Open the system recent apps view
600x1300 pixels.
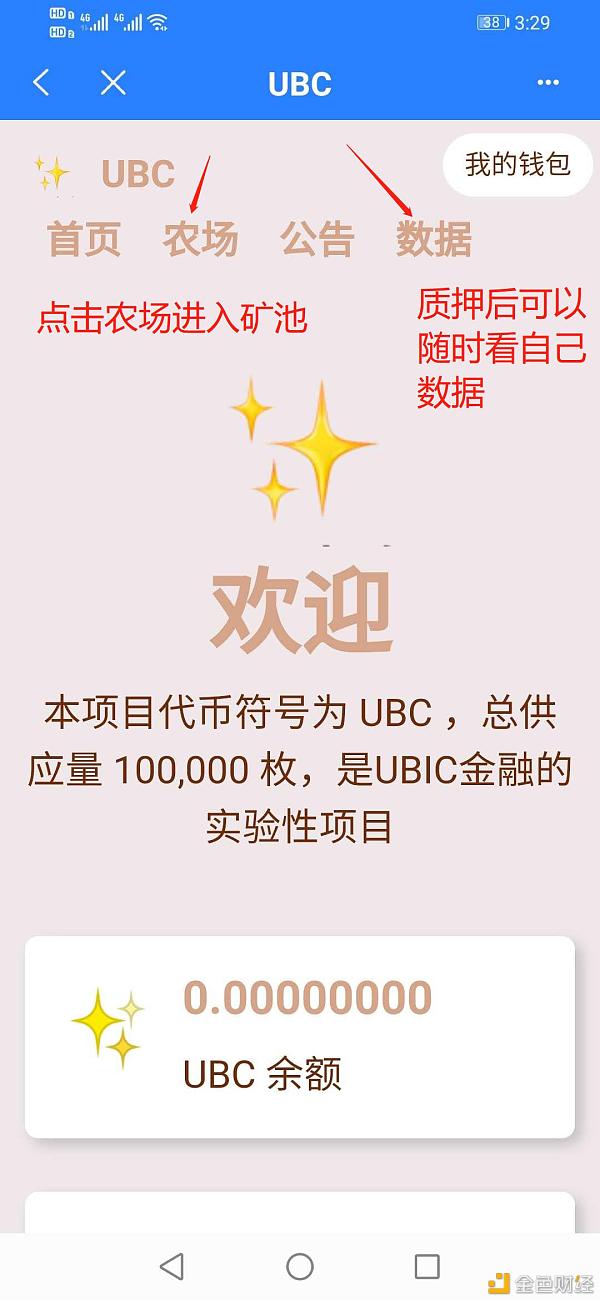pos(427,1267)
